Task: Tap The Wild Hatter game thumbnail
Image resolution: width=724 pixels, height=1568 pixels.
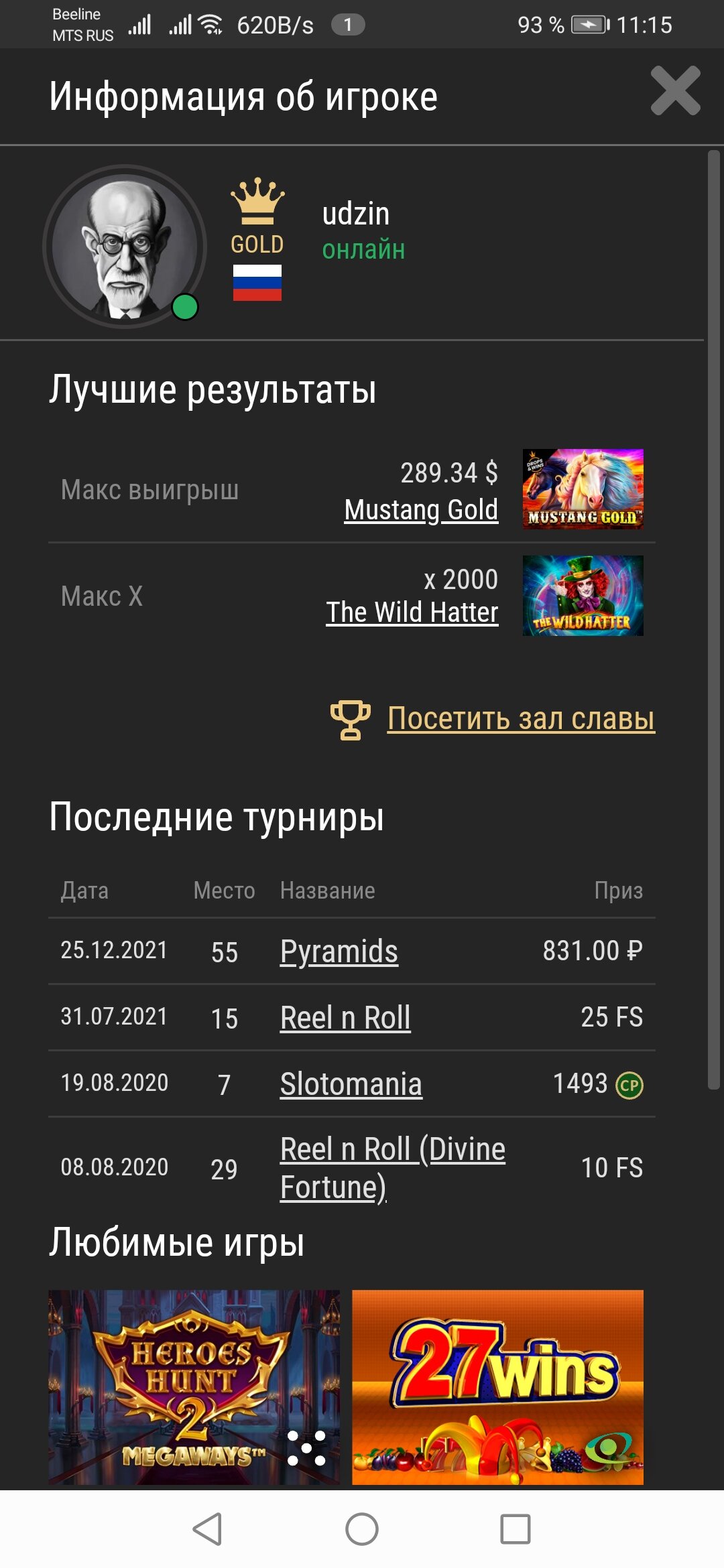Action: click(x=583, y=596)
